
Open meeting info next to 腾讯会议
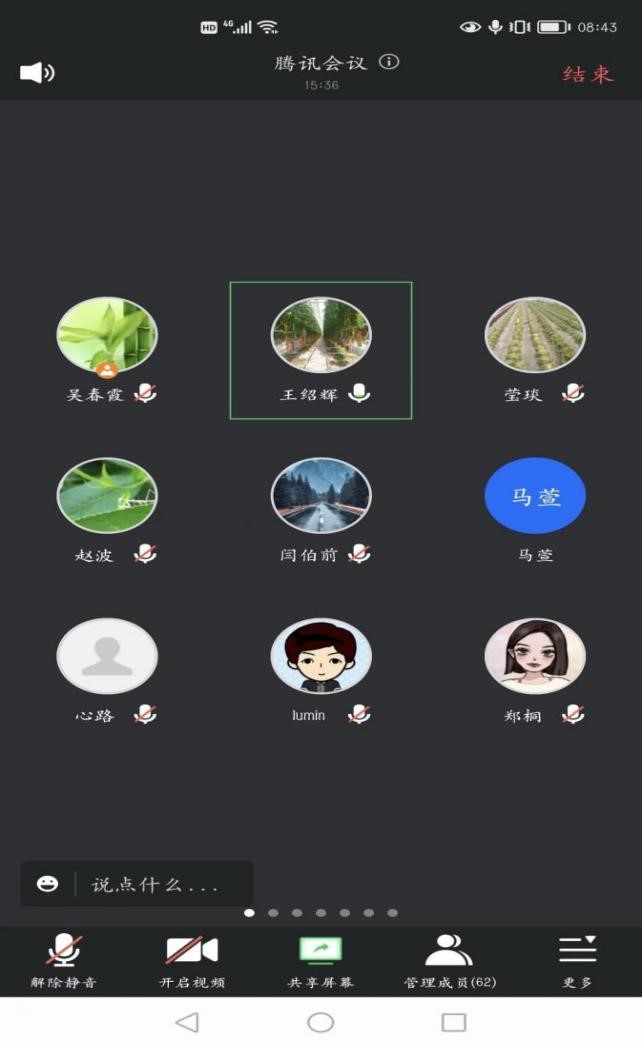[x=389, y=62]
